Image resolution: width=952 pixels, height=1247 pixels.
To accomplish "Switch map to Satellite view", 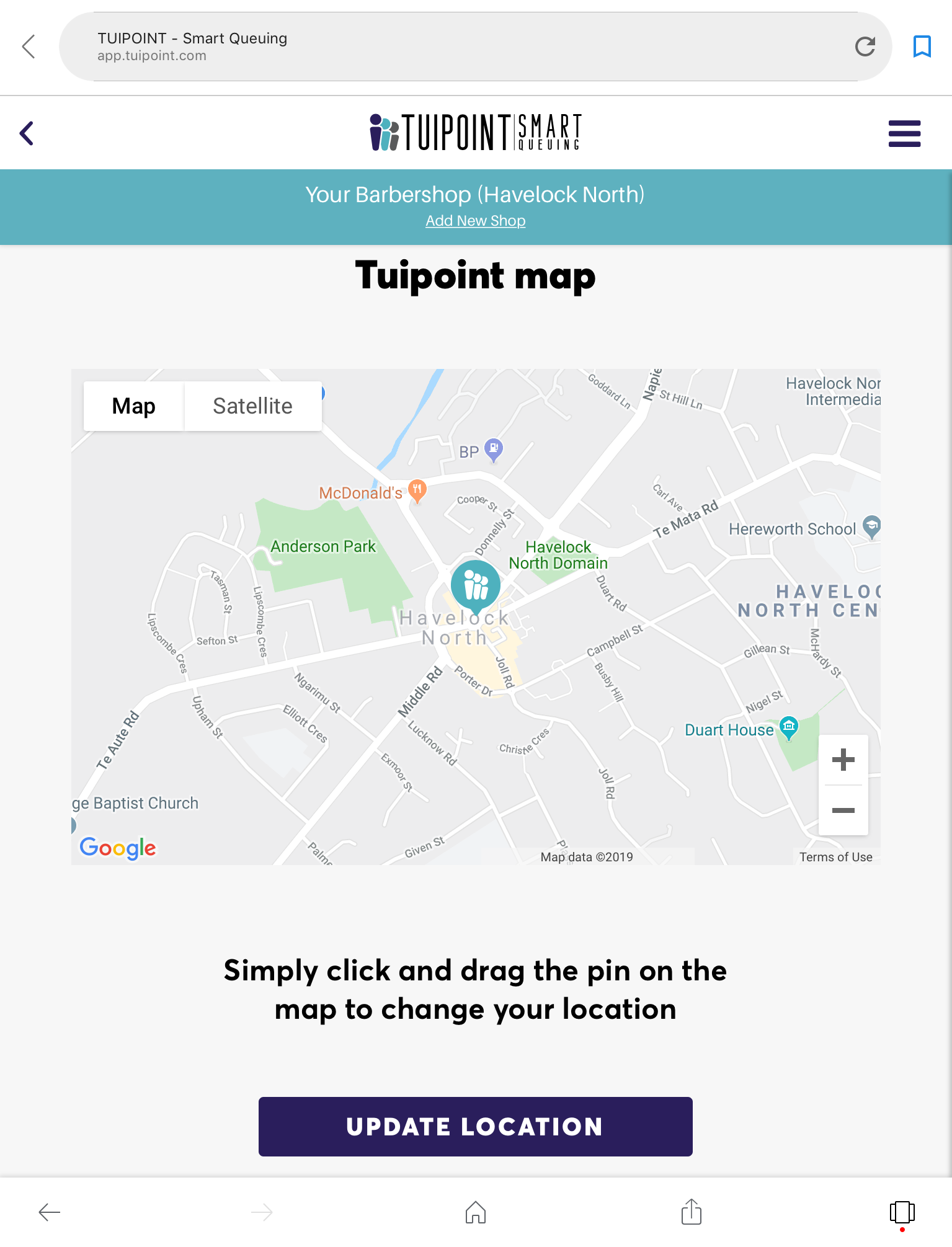I will pos(252,406).
